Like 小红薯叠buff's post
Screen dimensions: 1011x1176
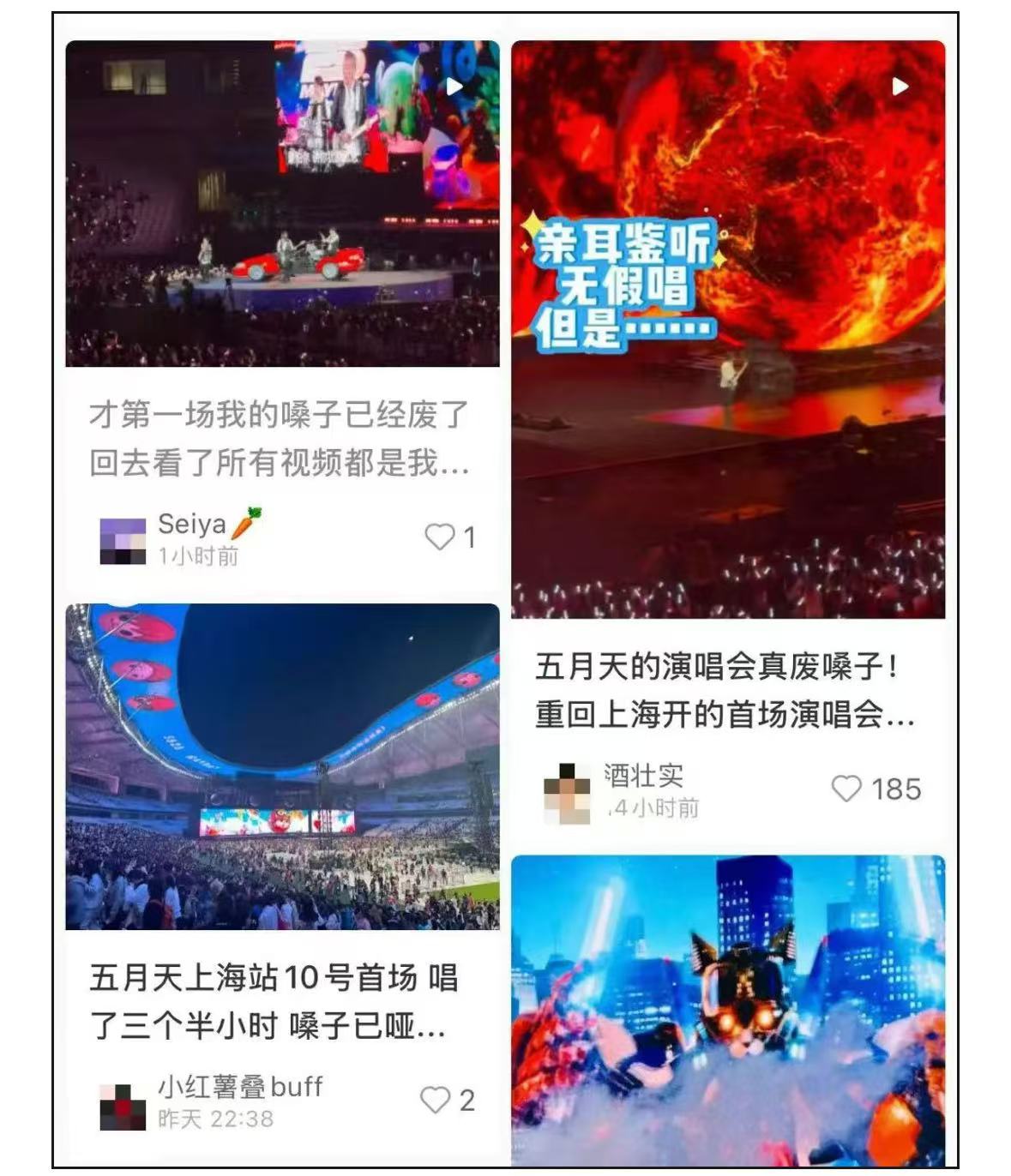click(x=435, y=1100)
